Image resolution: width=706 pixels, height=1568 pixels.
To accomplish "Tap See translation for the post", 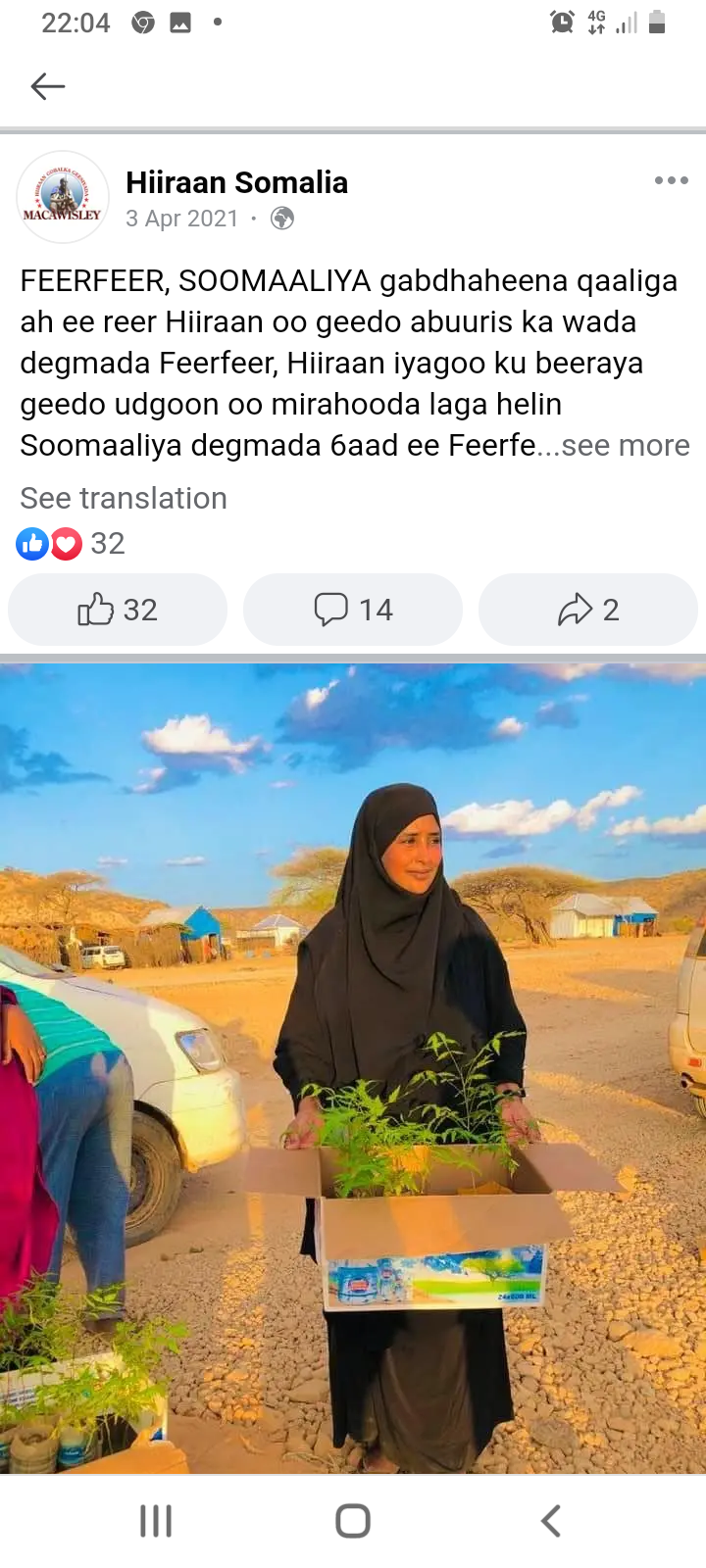I will click(x=124, y=498).
